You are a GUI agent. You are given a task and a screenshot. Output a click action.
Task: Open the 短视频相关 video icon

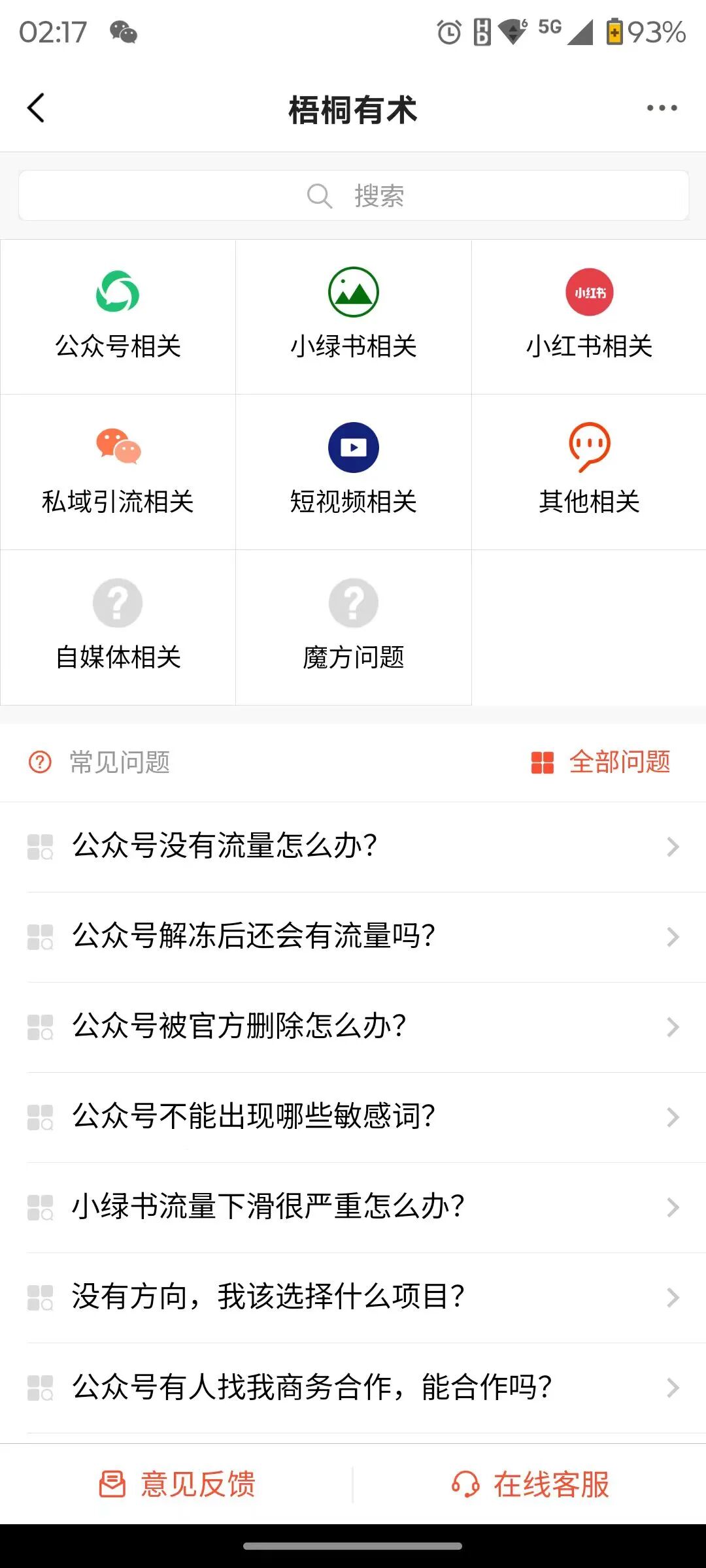coord(353,447)
